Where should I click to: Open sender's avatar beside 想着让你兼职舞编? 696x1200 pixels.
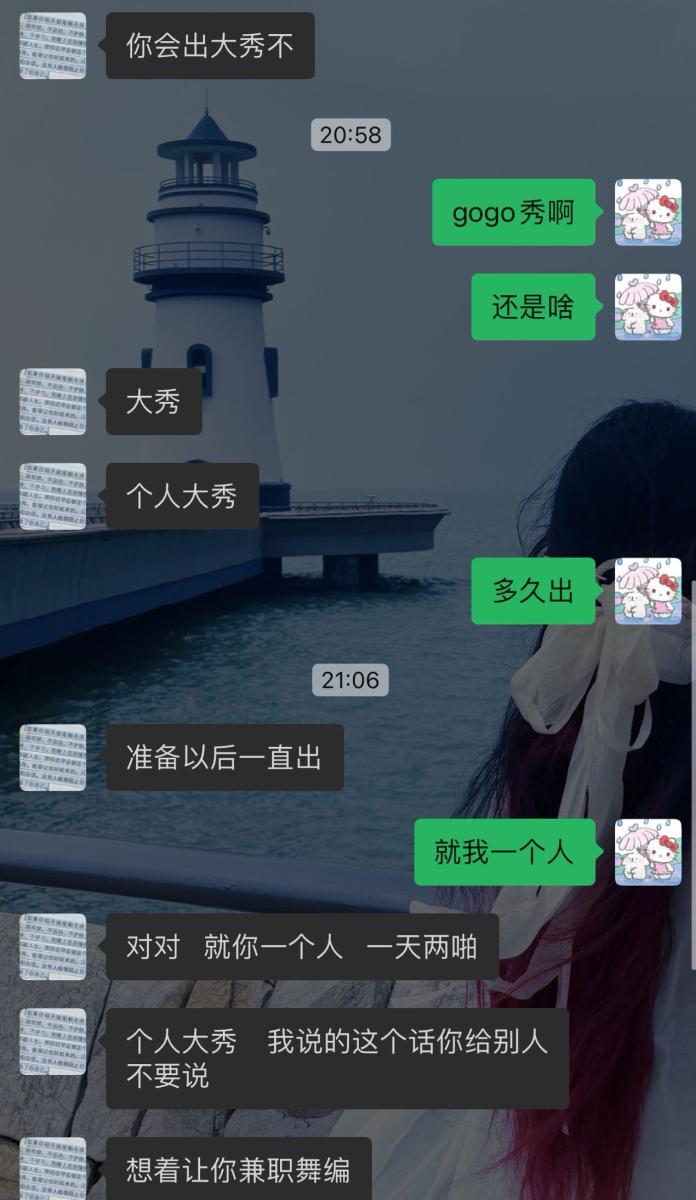53,1168
